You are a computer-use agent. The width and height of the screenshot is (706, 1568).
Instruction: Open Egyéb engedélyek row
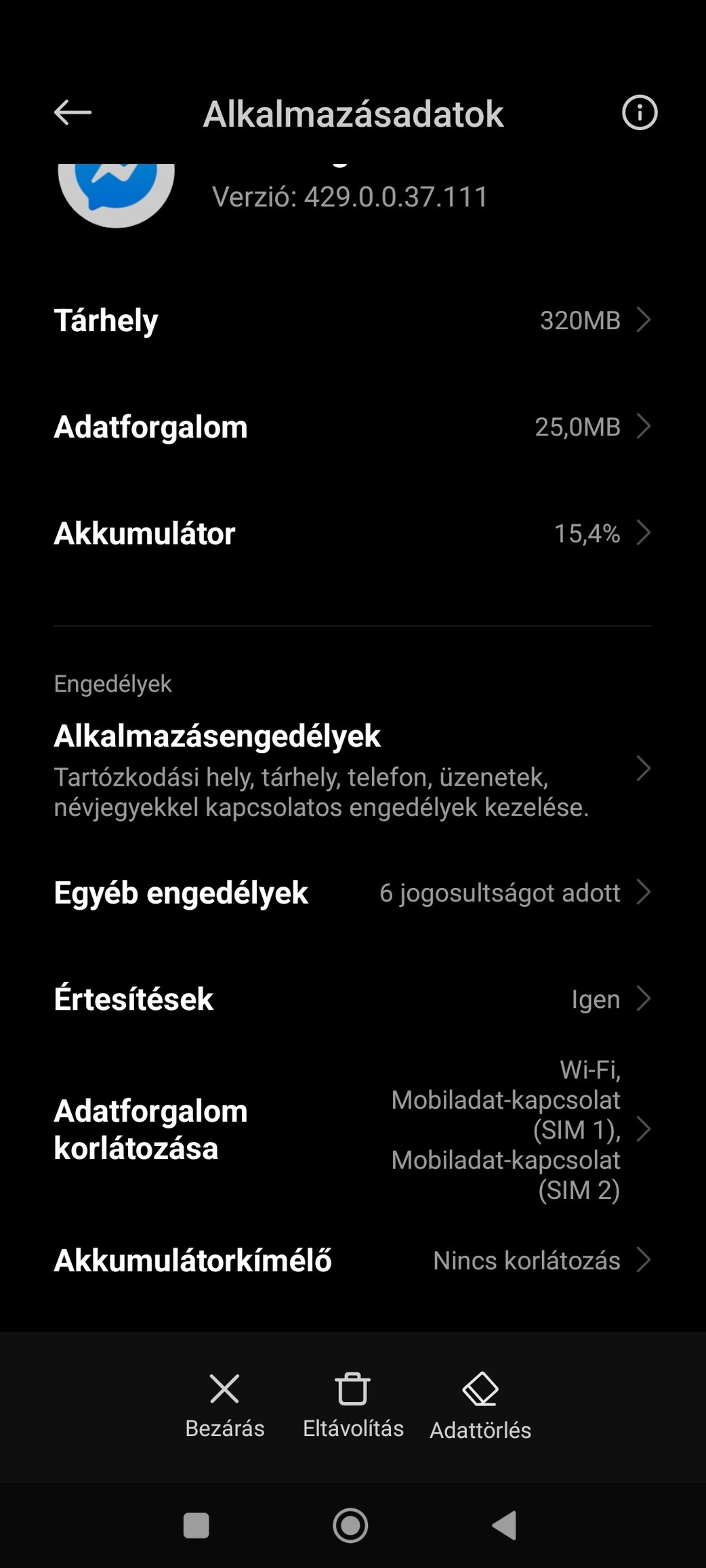(353, 892)
